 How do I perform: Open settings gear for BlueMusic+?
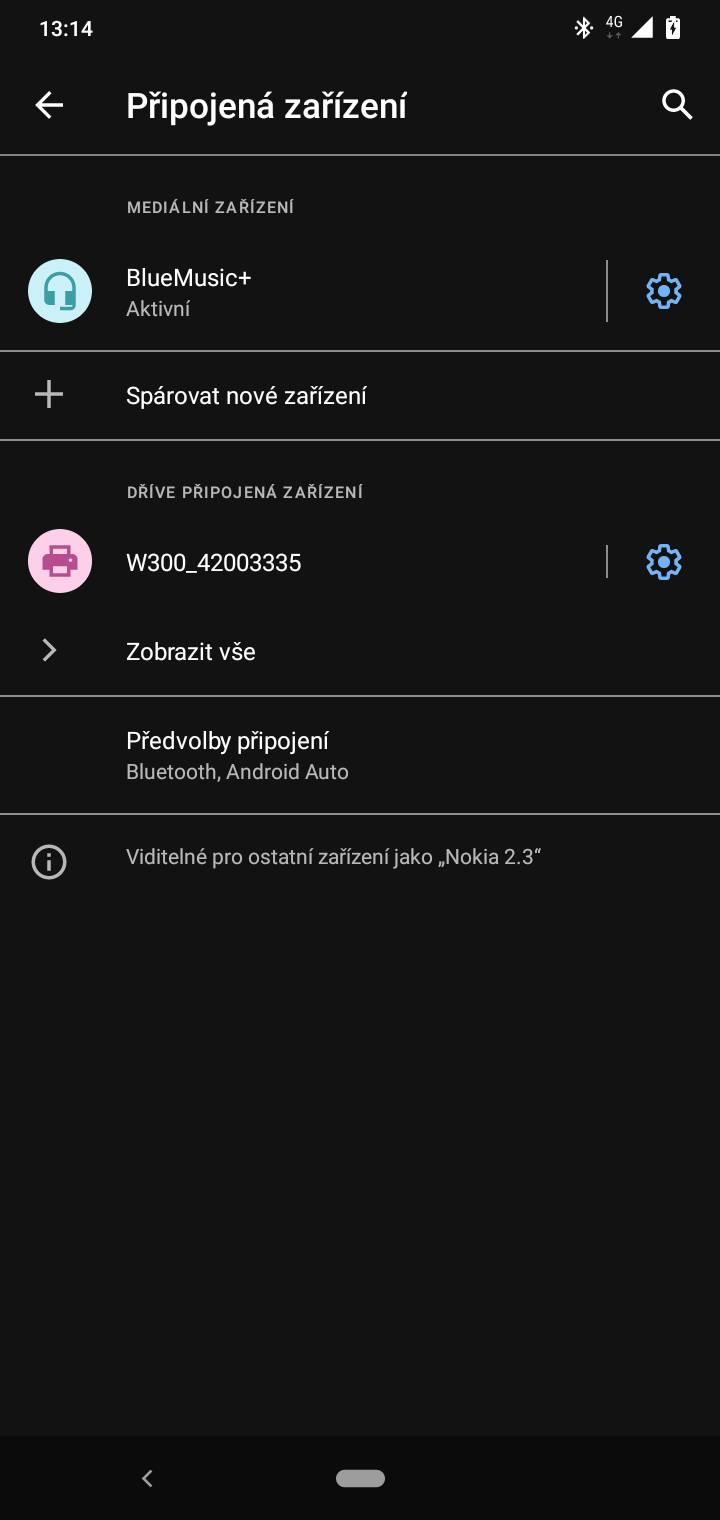pos(664,291)
